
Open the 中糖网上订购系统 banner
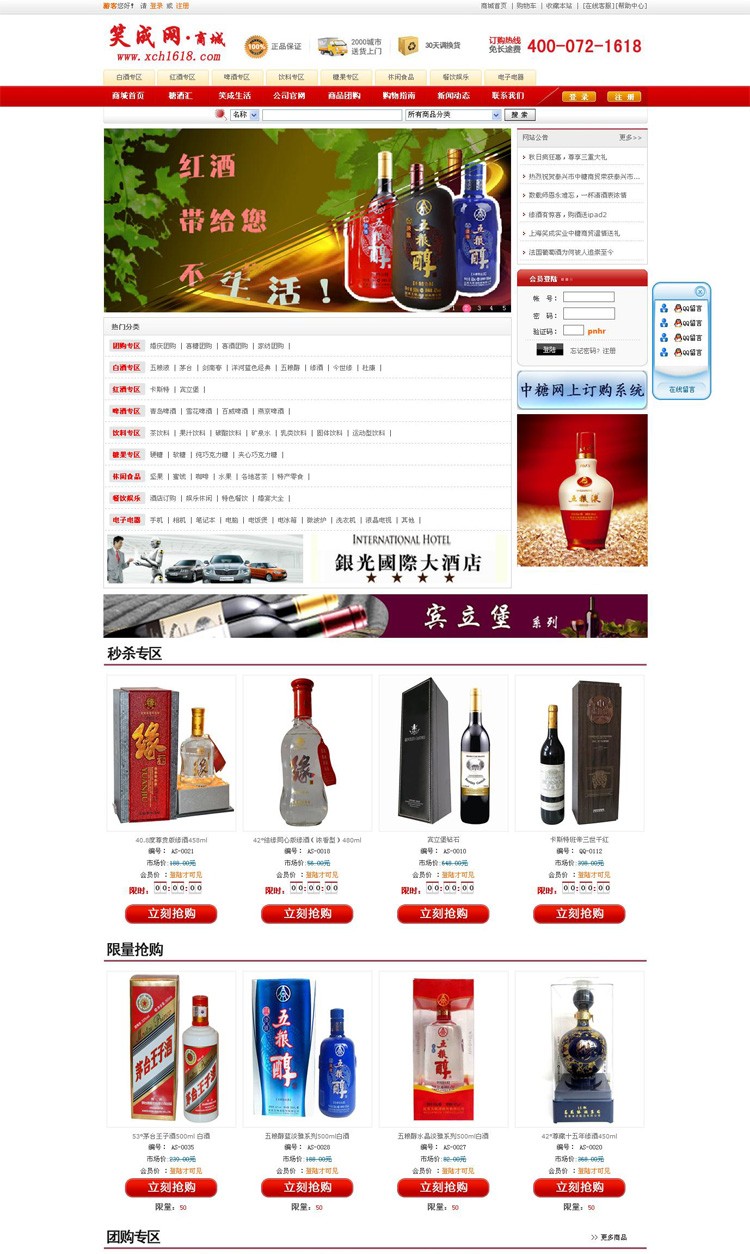[x=582, y=390]
